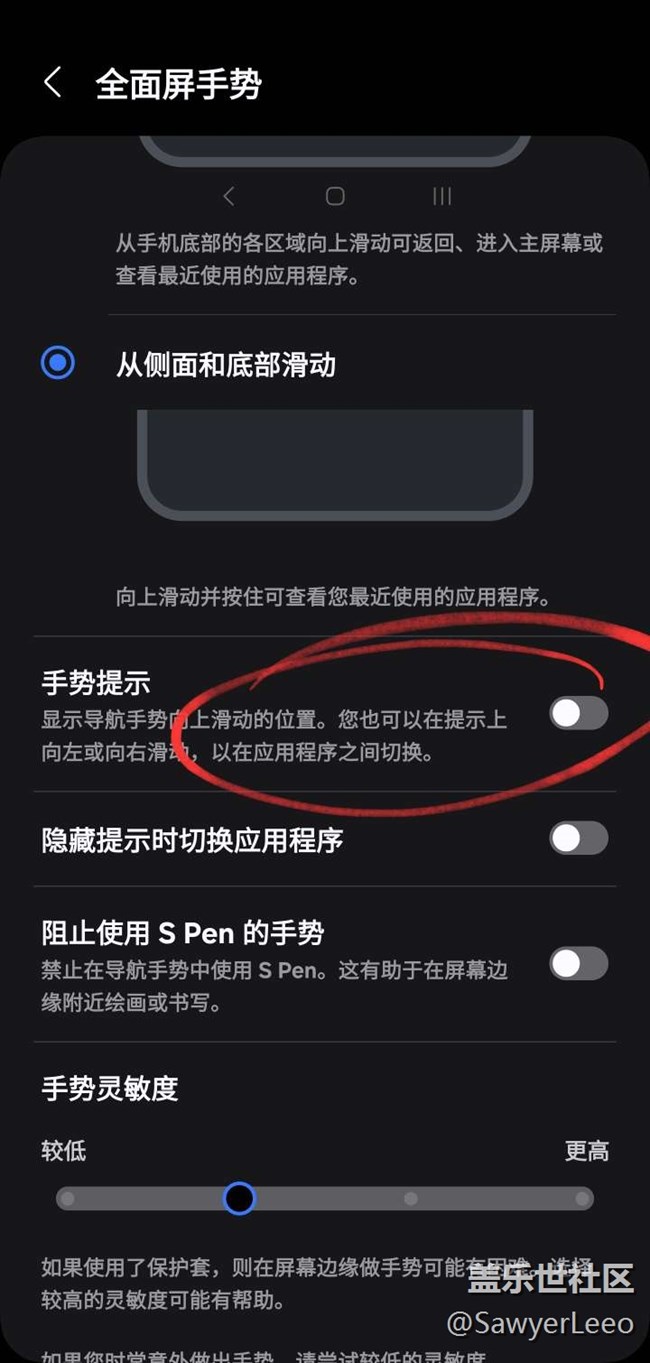Image resolution: width=650 pixels, height=1363 pixels.
Task: Enable the 手势提示 switch
Action: 579,713
